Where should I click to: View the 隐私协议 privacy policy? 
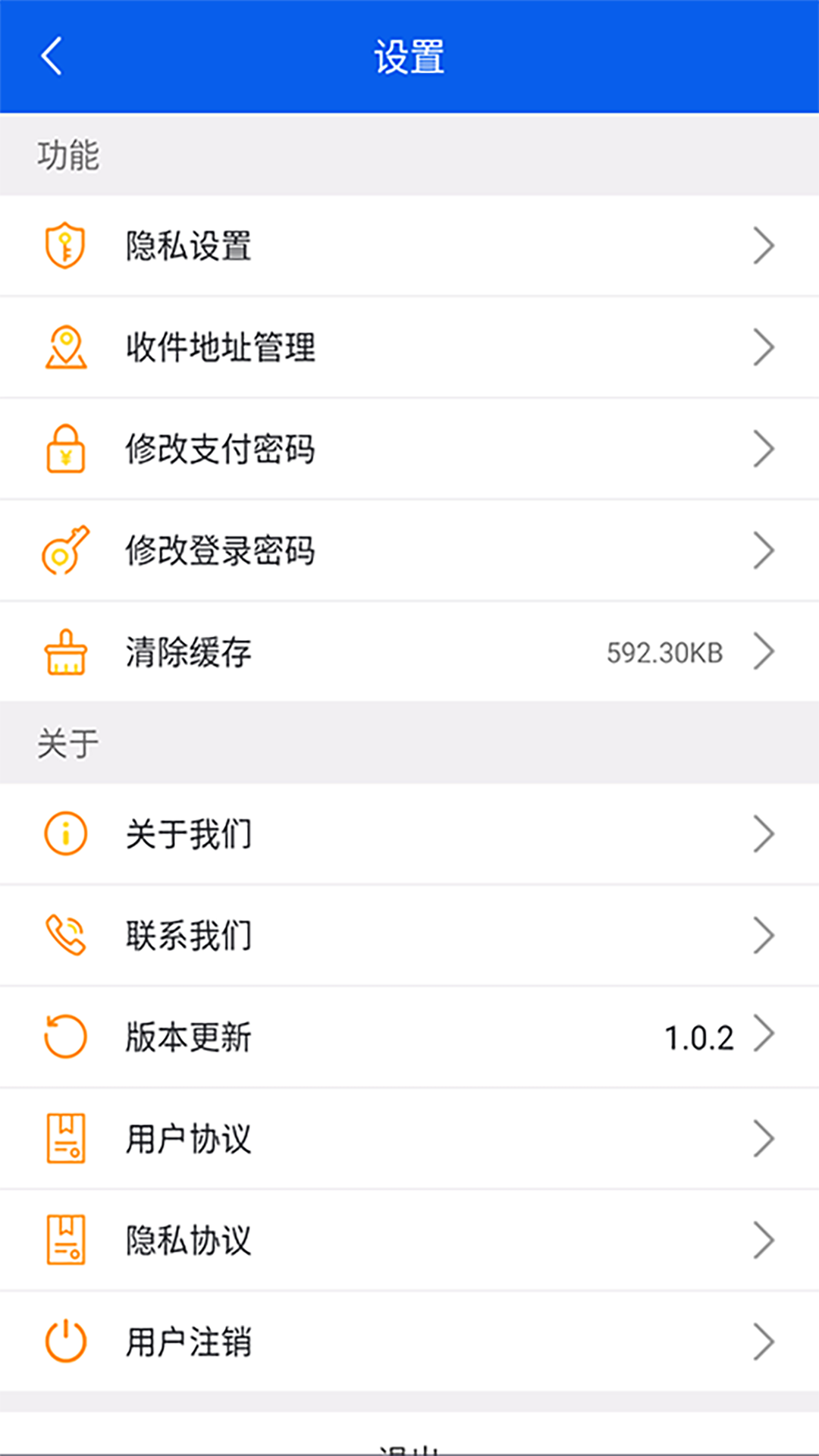409,1241
